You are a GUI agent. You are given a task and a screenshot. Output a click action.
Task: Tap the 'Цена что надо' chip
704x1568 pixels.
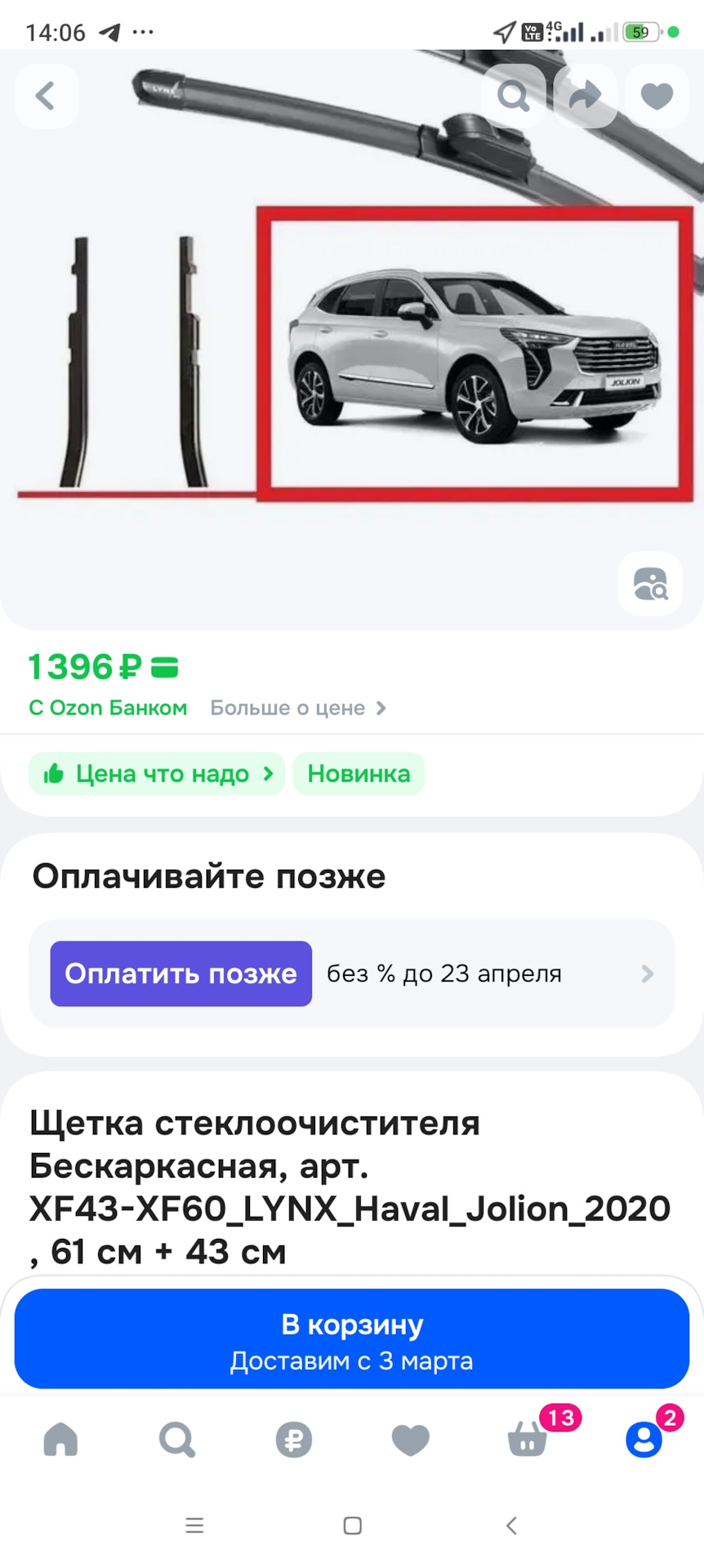[x=157, y=773]
